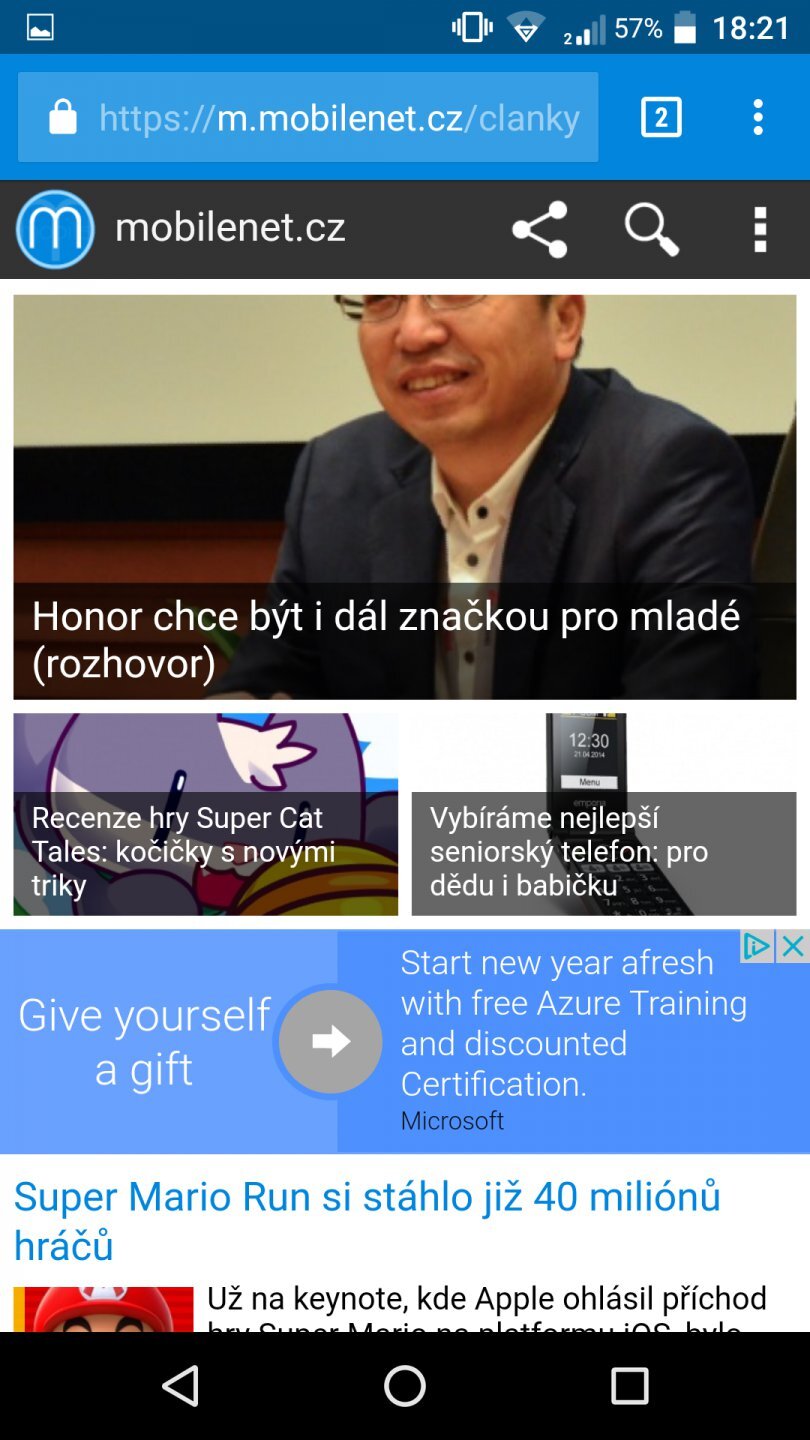This screenshot has height=1440, width=810.
Task: Read the Super Mario Run headline article
Action: 367,1220
